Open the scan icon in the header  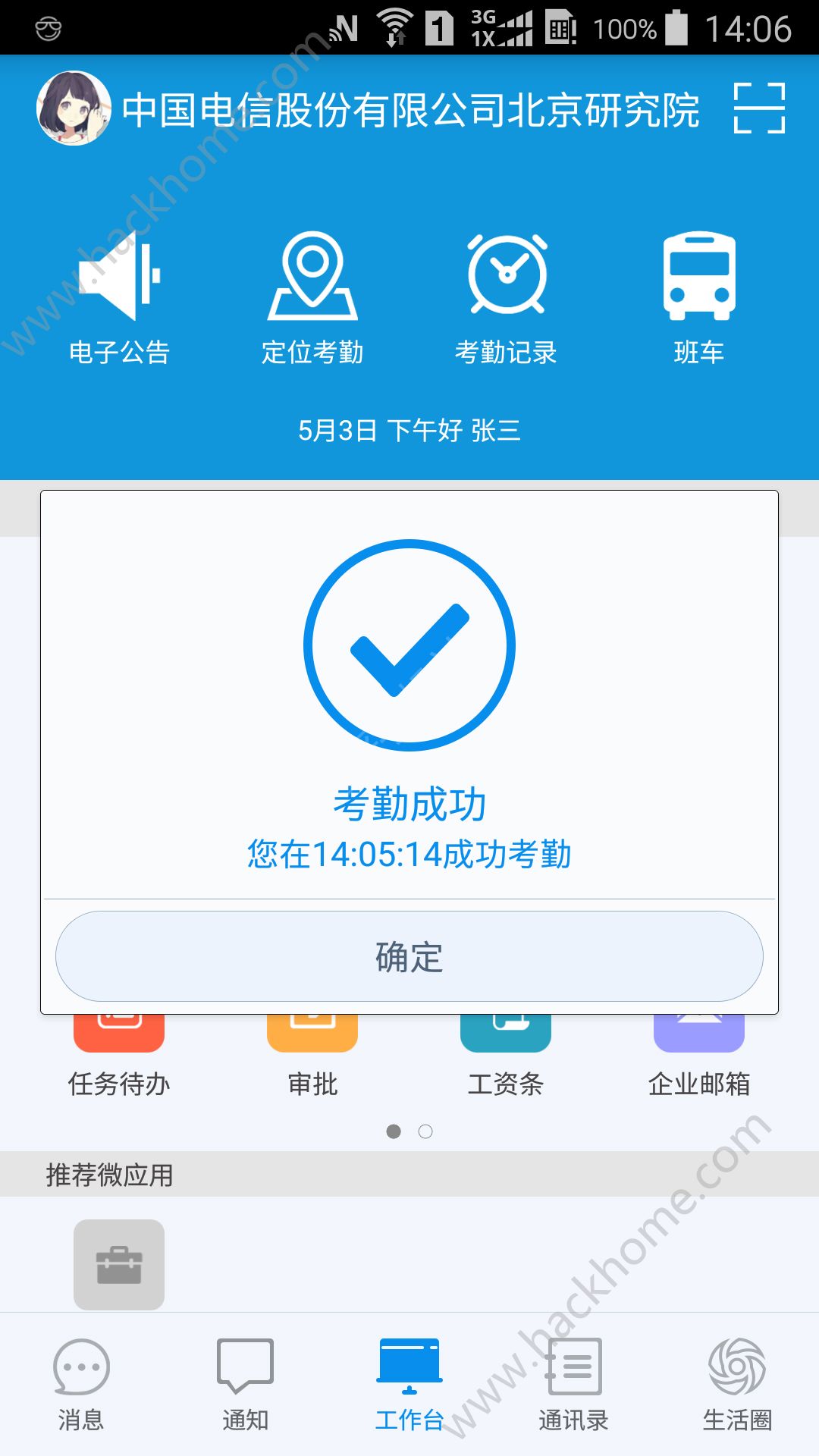pos(759,108)
